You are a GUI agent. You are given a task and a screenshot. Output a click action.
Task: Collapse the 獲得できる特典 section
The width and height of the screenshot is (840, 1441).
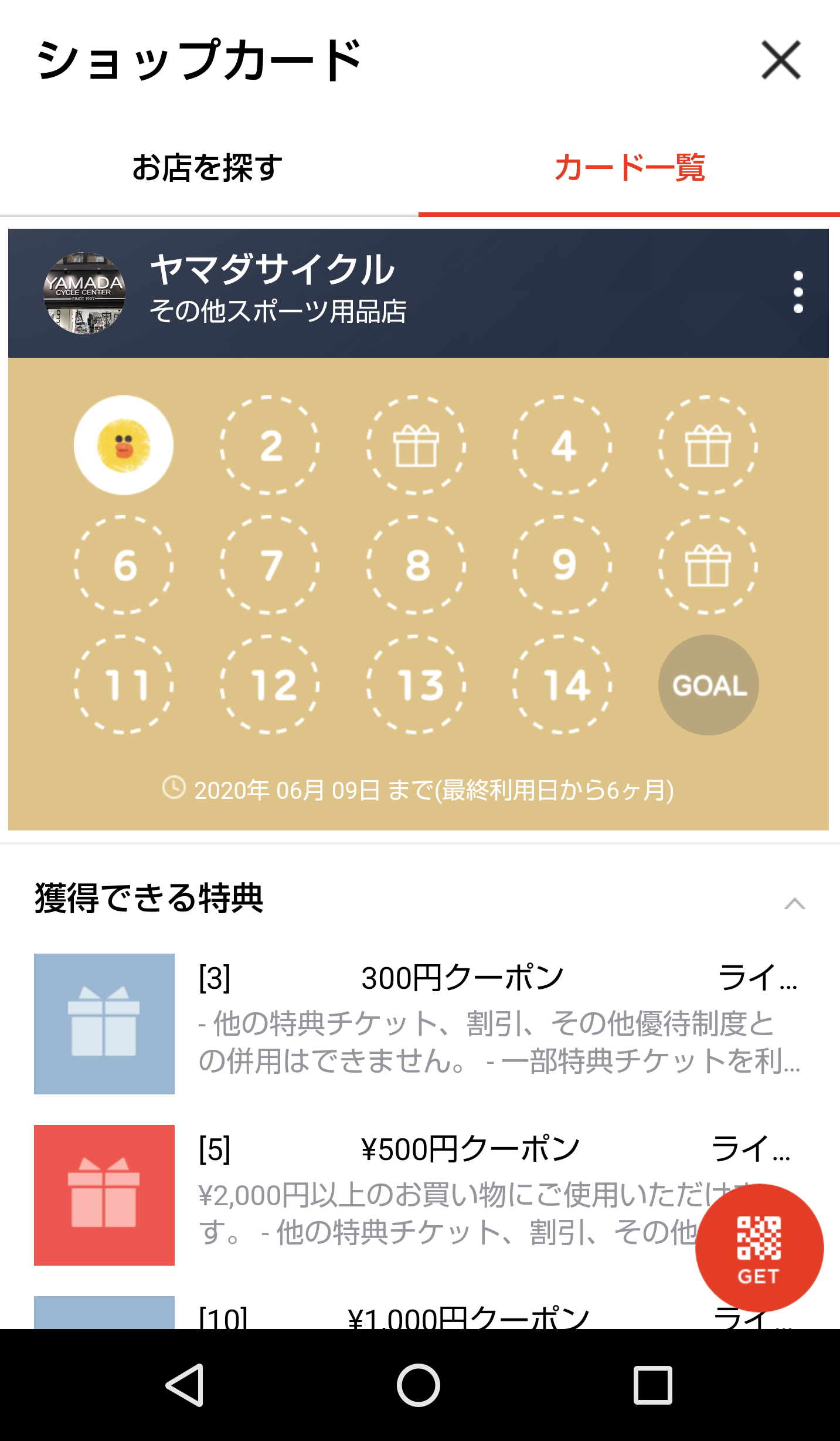[x=794, y=904]
